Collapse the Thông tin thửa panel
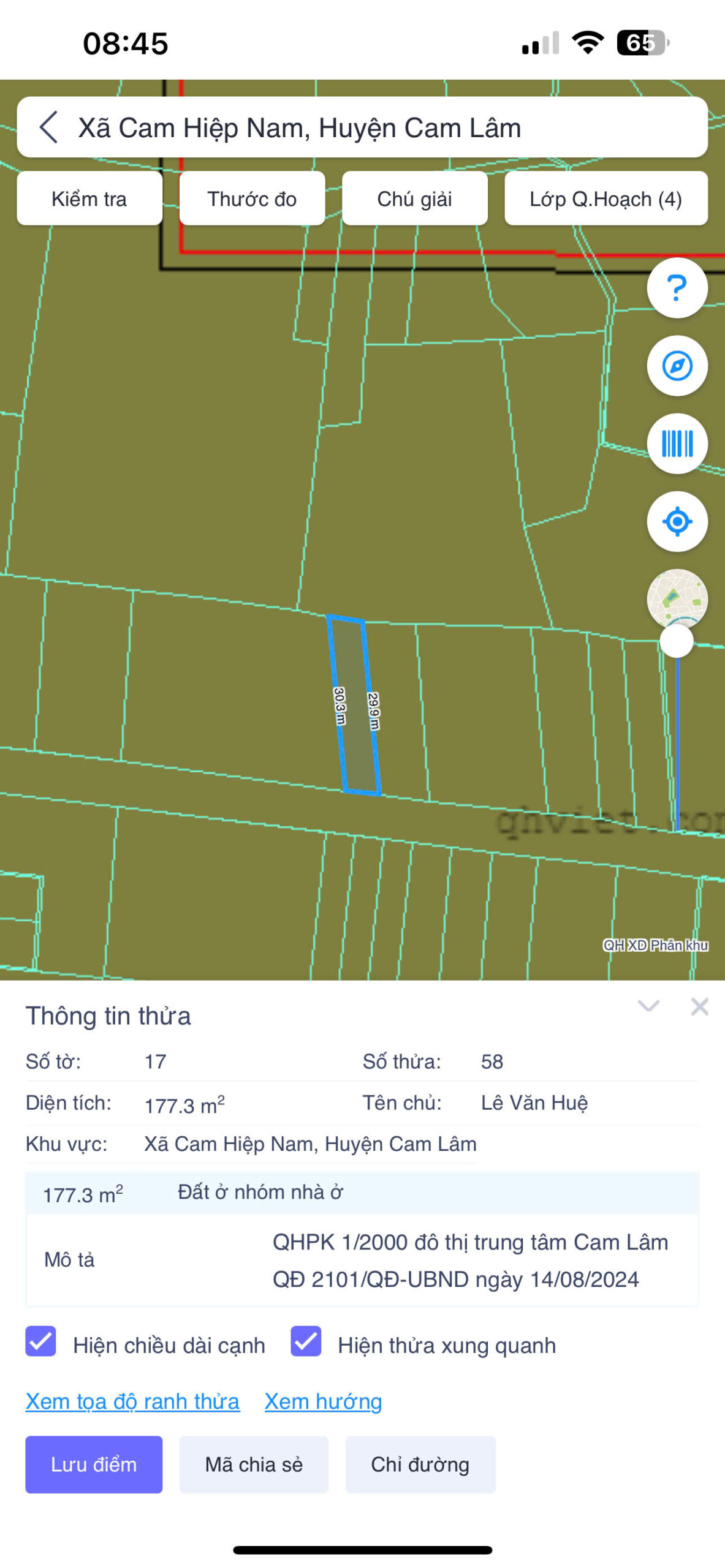Image resolution: width=725 pixels, height=1568 pixels. (x=648, y=1006)
